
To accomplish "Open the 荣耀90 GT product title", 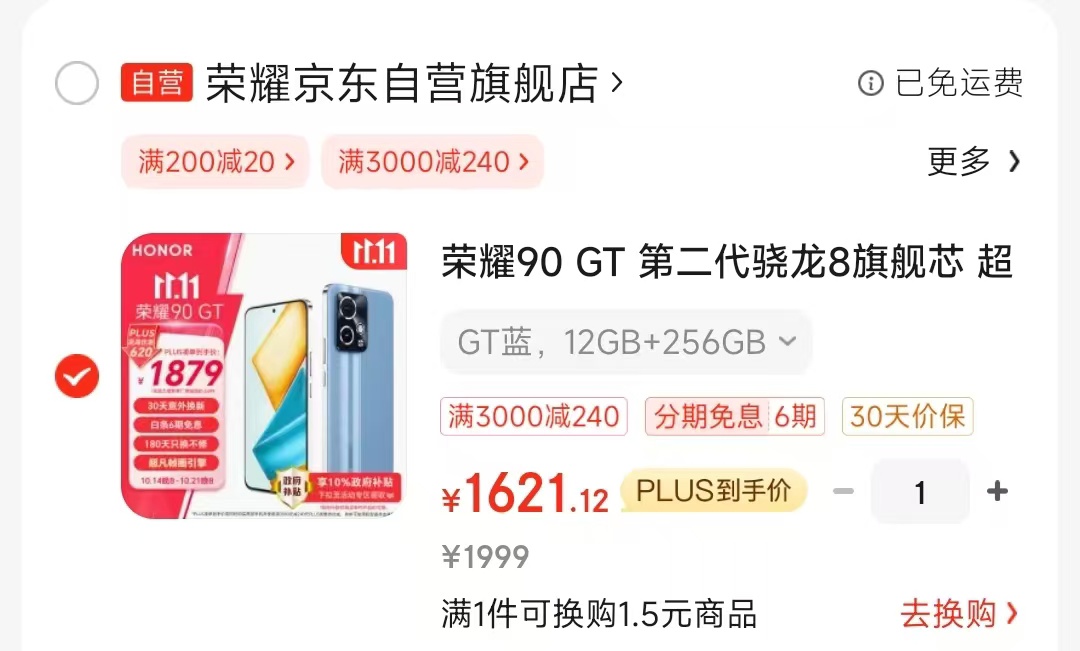I will pos(726,263).
